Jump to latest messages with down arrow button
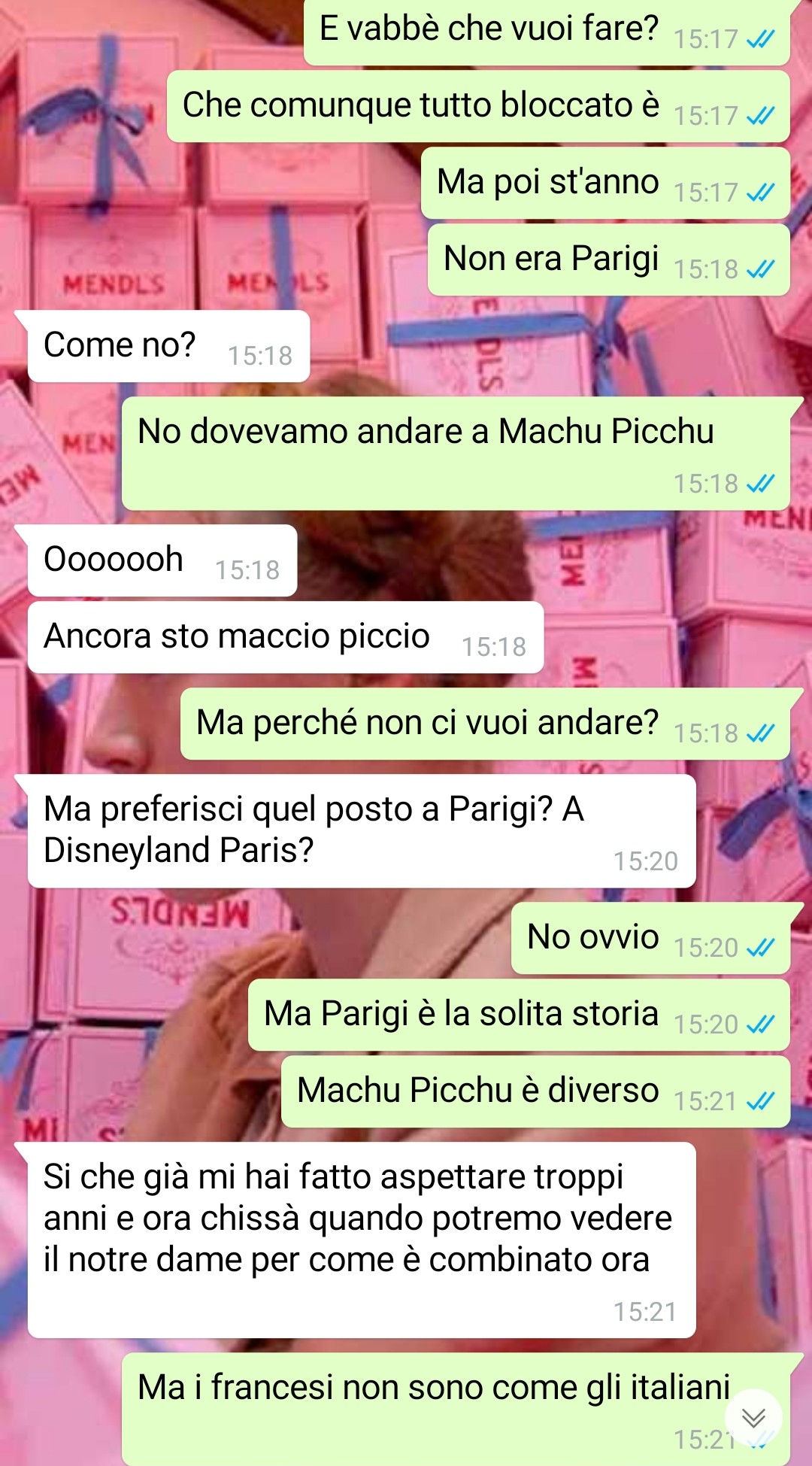Viewport: 812px width, 1466px height. point(753,1418)
